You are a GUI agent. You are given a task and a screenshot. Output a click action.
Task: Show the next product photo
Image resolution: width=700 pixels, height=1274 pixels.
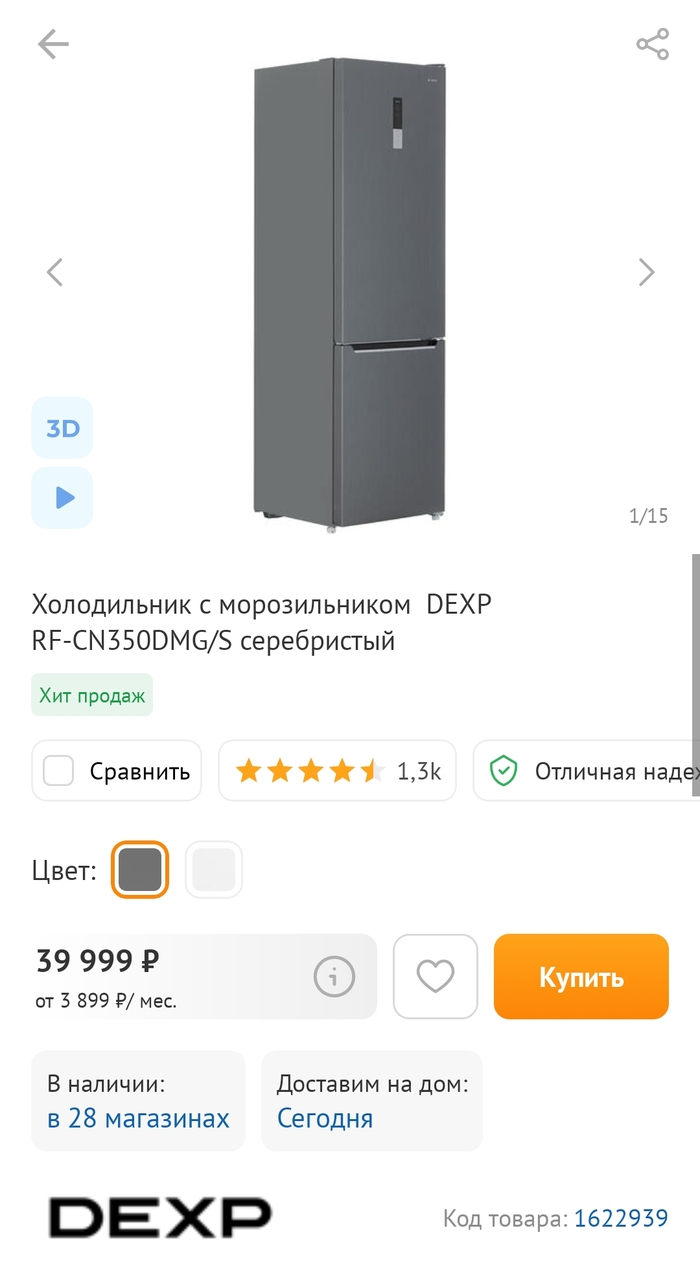(646, 272)
